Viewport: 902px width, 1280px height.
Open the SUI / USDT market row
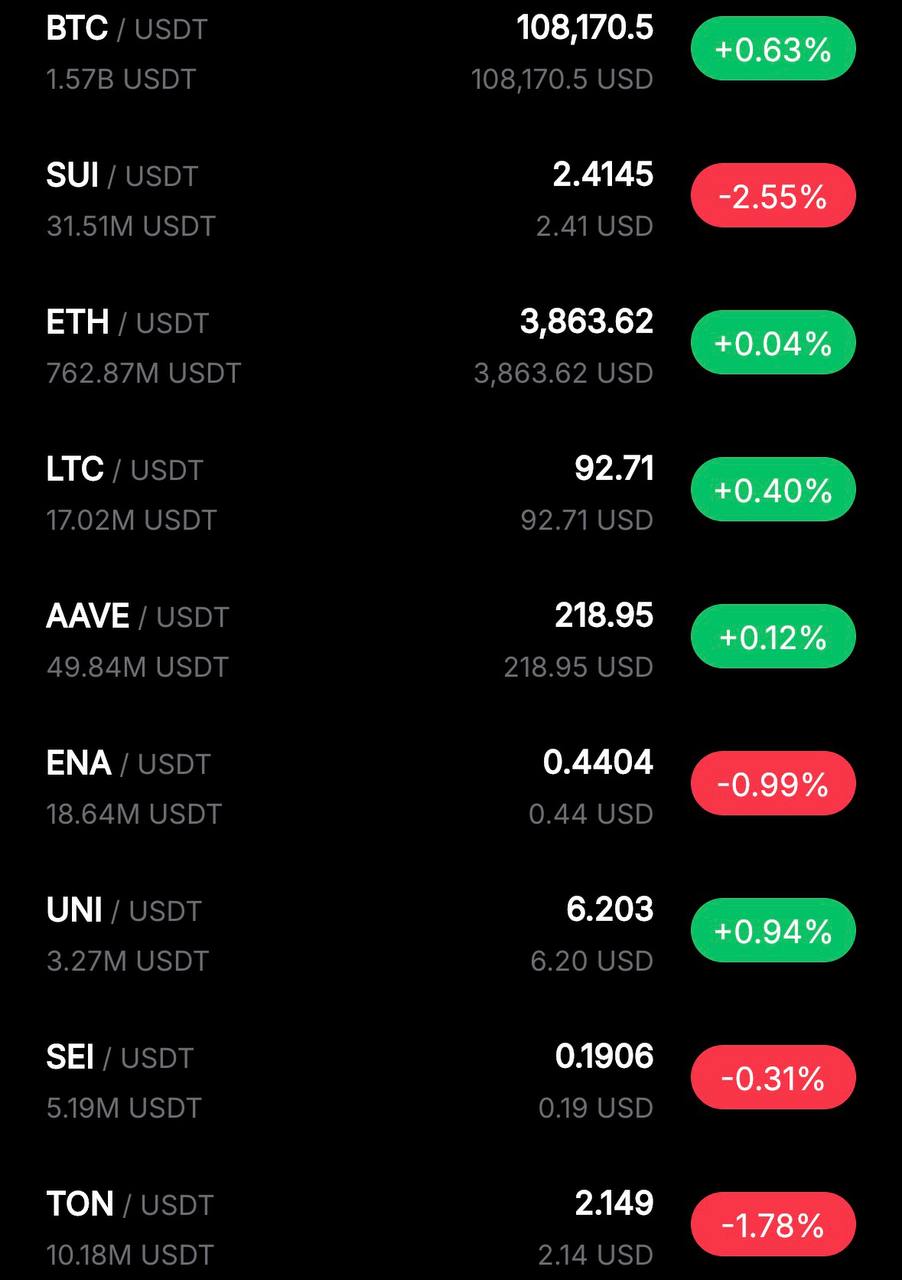point(122,176)
